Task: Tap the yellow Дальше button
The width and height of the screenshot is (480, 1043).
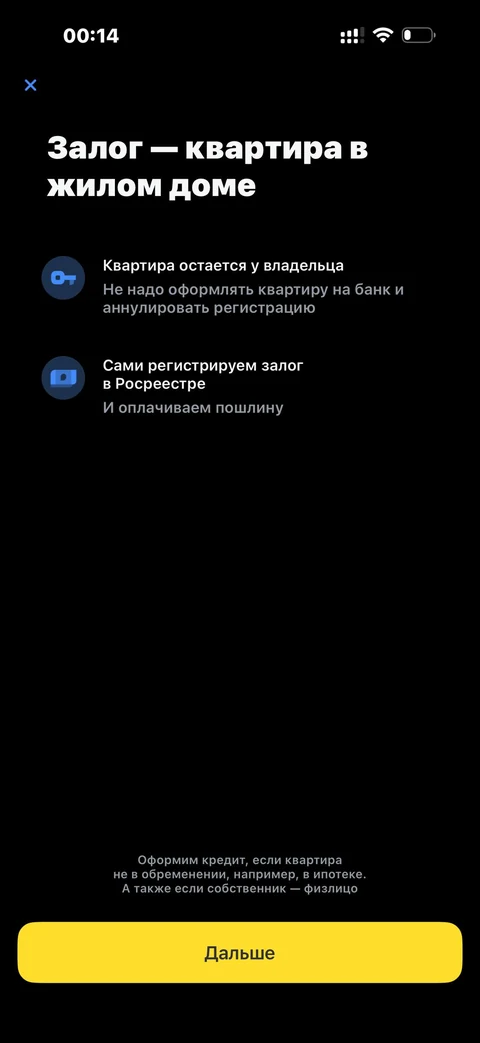Action: tap(239, 953)
